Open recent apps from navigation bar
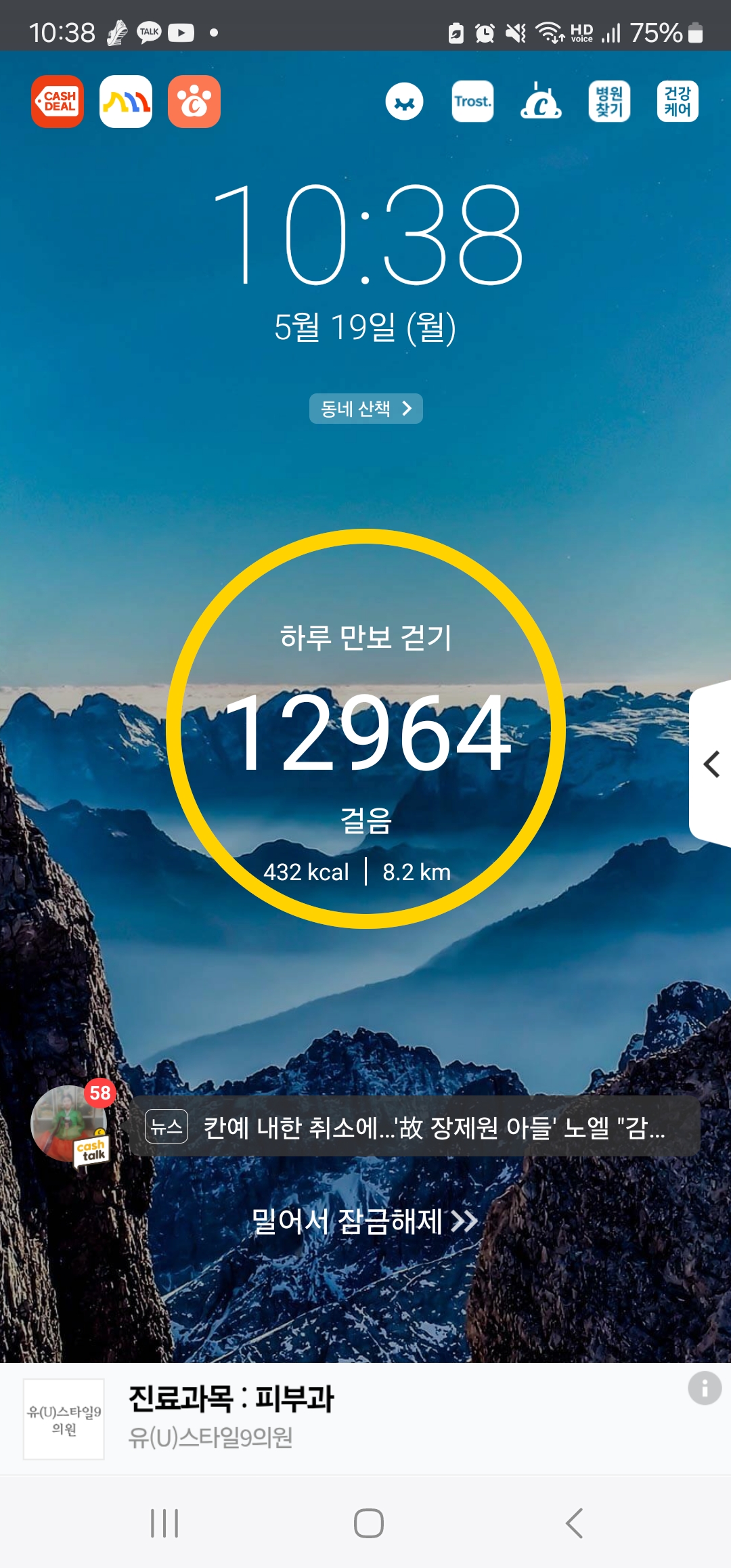731x1568 pixels. click(164, 1523)
